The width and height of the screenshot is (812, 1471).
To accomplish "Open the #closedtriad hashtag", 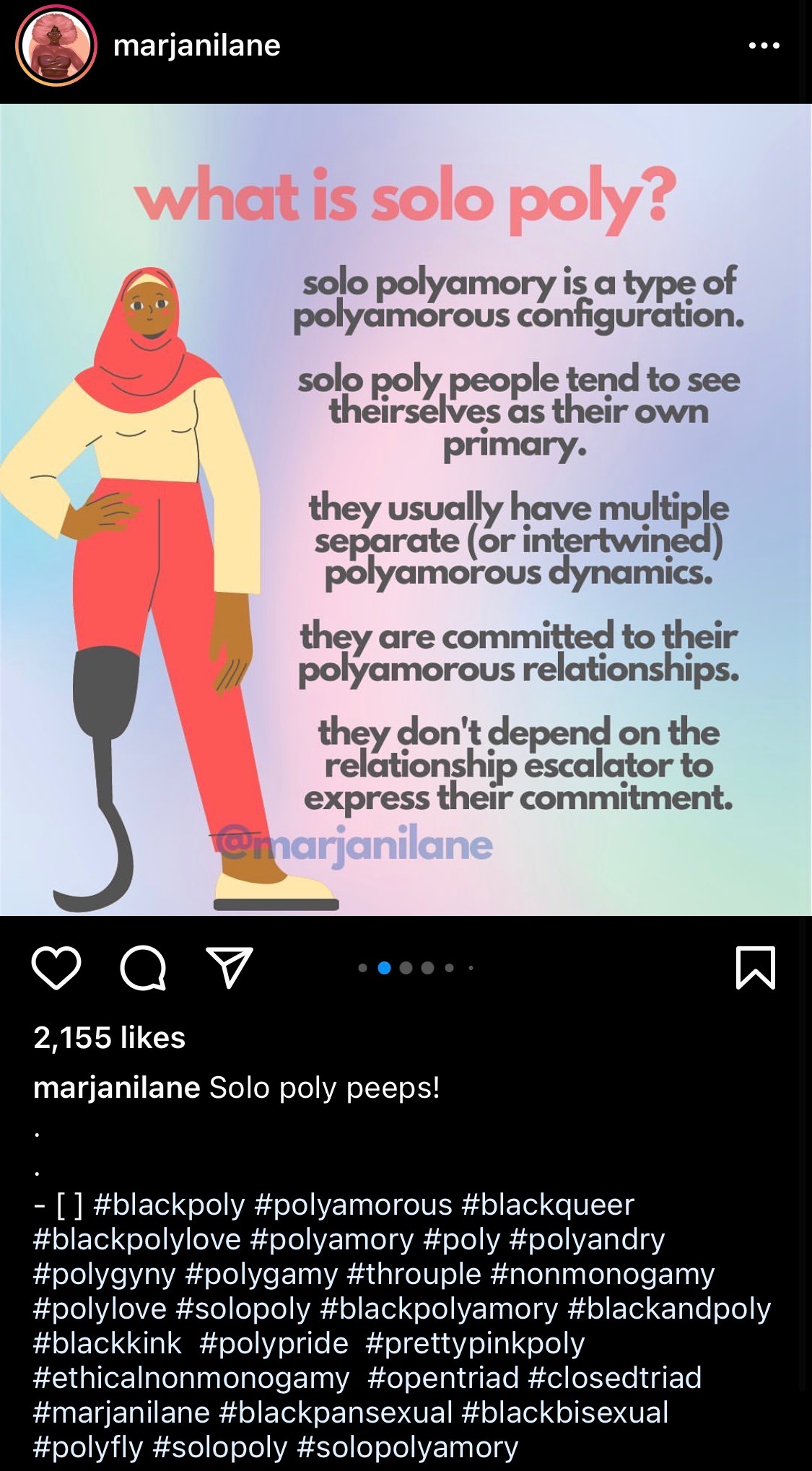I will click(x=615, y=1378).
